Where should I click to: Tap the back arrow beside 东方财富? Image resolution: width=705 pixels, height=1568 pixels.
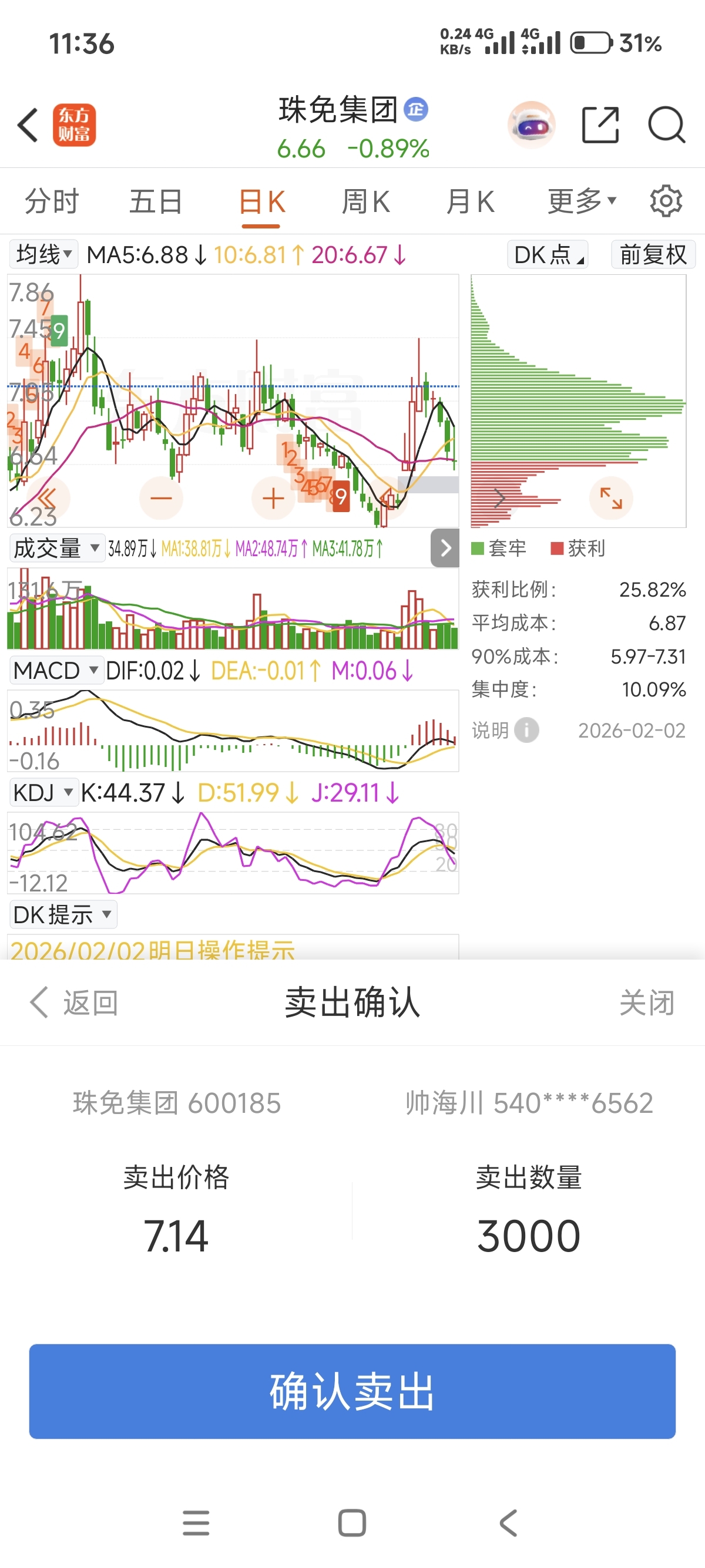point(28,125)
